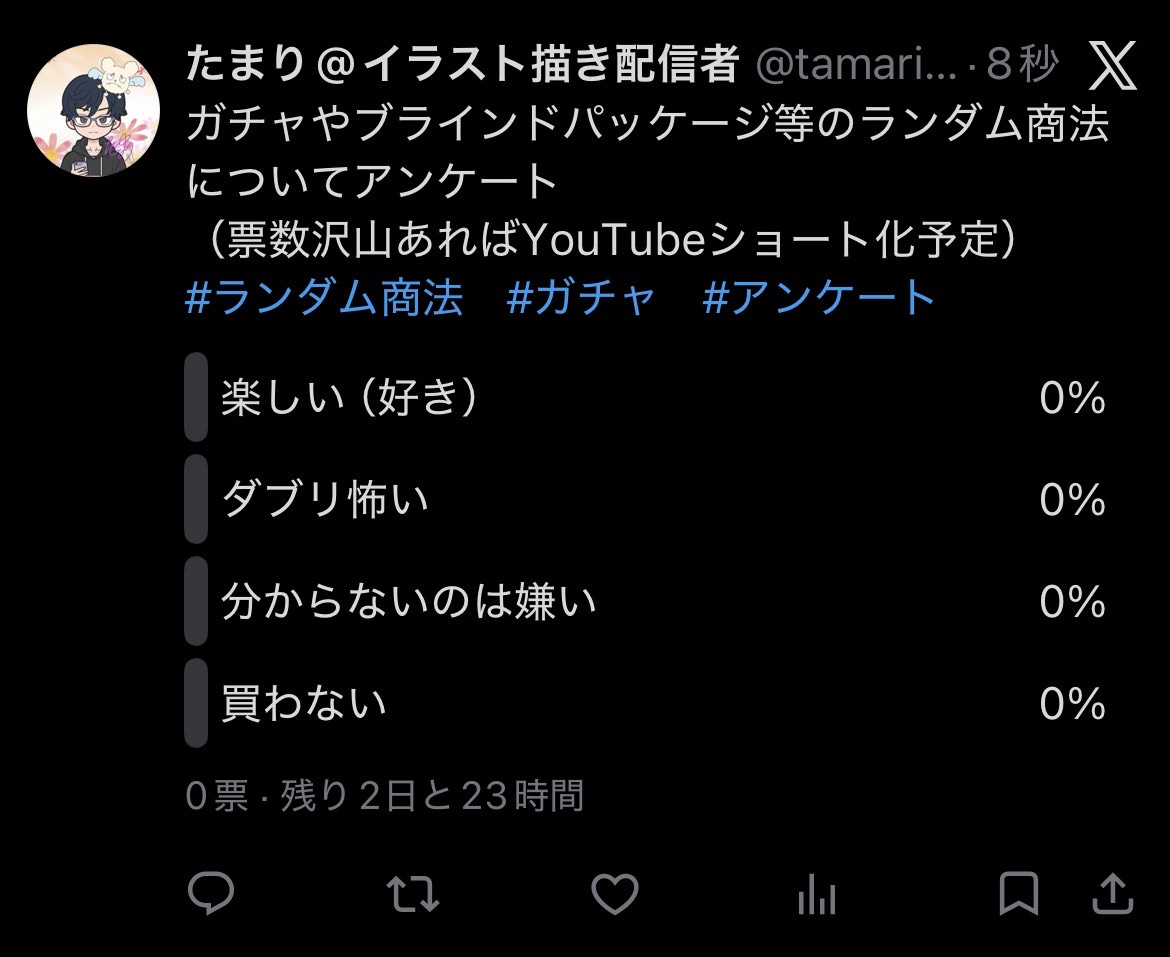This screenshot has height=957, width=1170.
Task: Open the author name たまり@イラスト描き配信者
Action: (x=462, y=66)
